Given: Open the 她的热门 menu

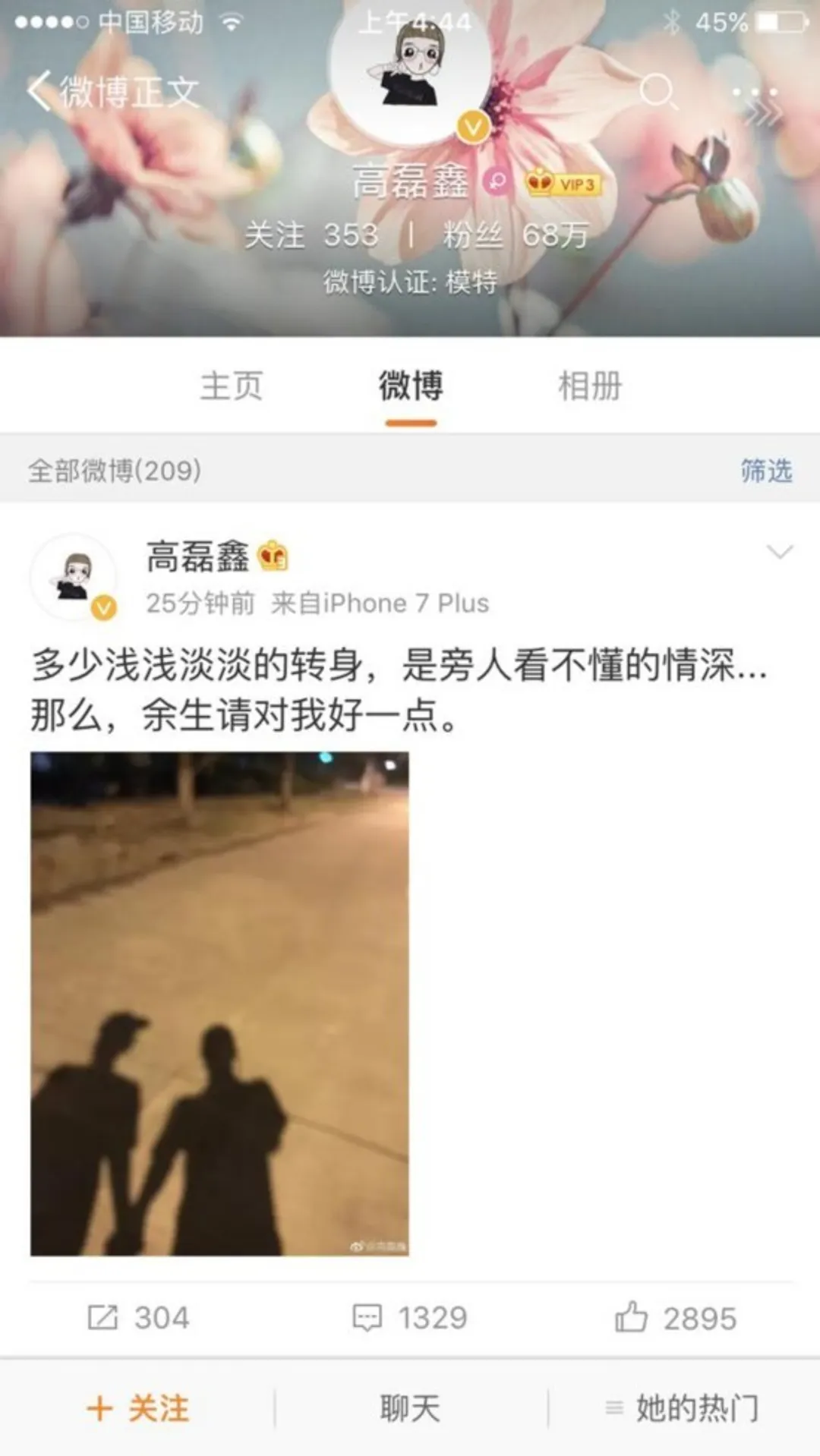Looking at the screenshot, I should pos(682,1409).
